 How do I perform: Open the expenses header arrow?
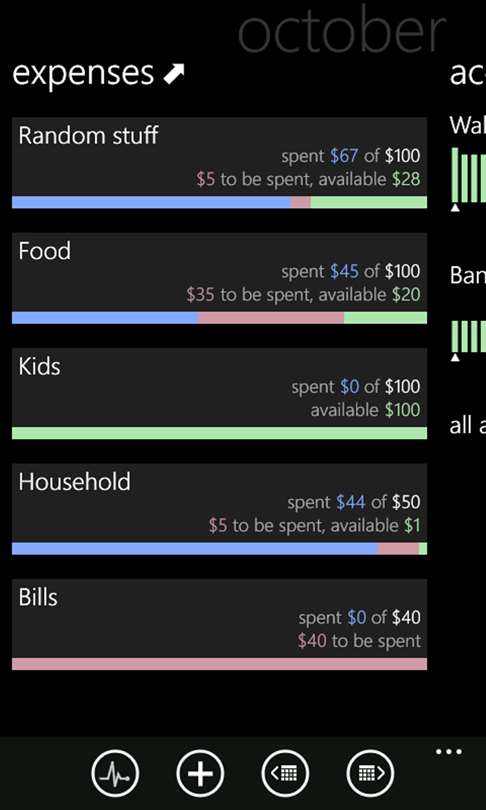point(174,74)
